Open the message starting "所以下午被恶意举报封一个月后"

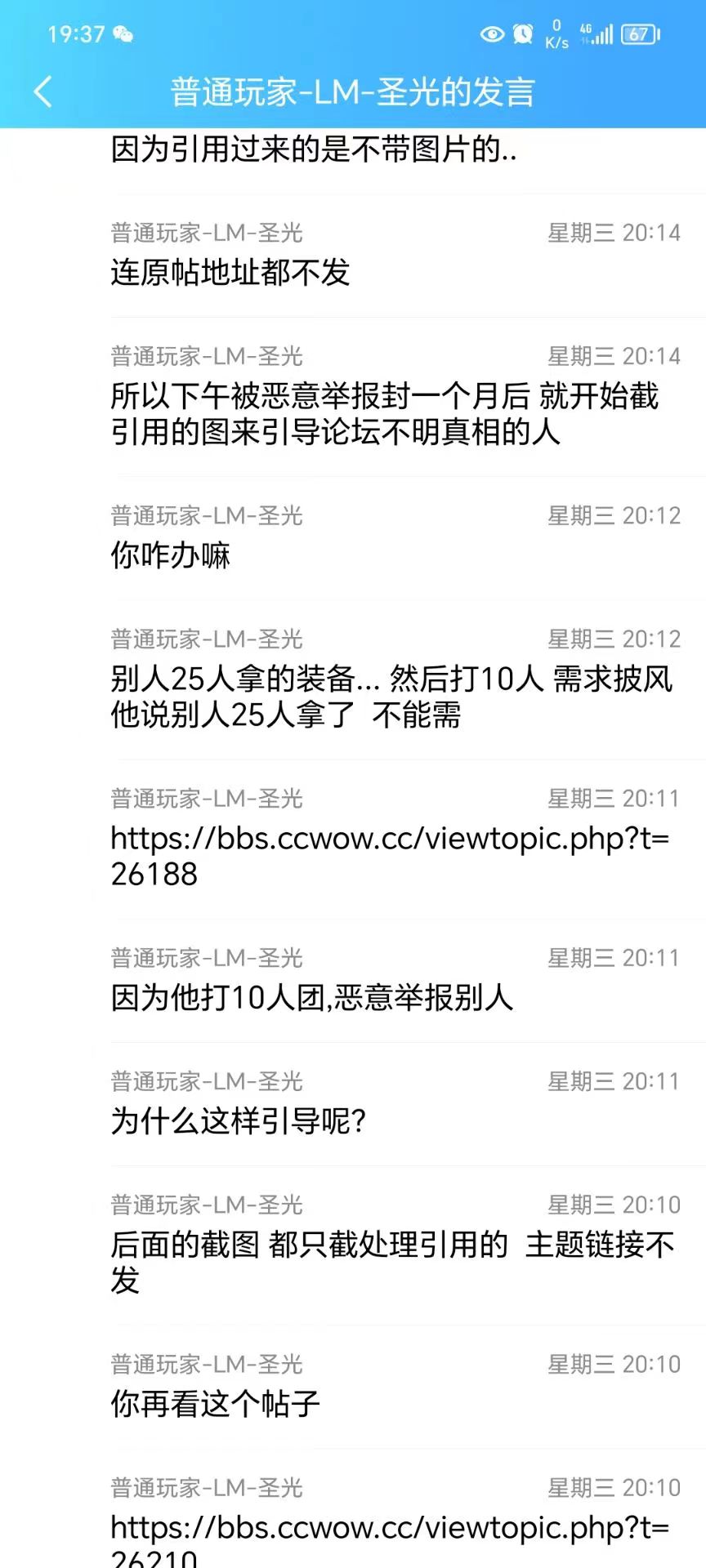click(x=384, y=413)
